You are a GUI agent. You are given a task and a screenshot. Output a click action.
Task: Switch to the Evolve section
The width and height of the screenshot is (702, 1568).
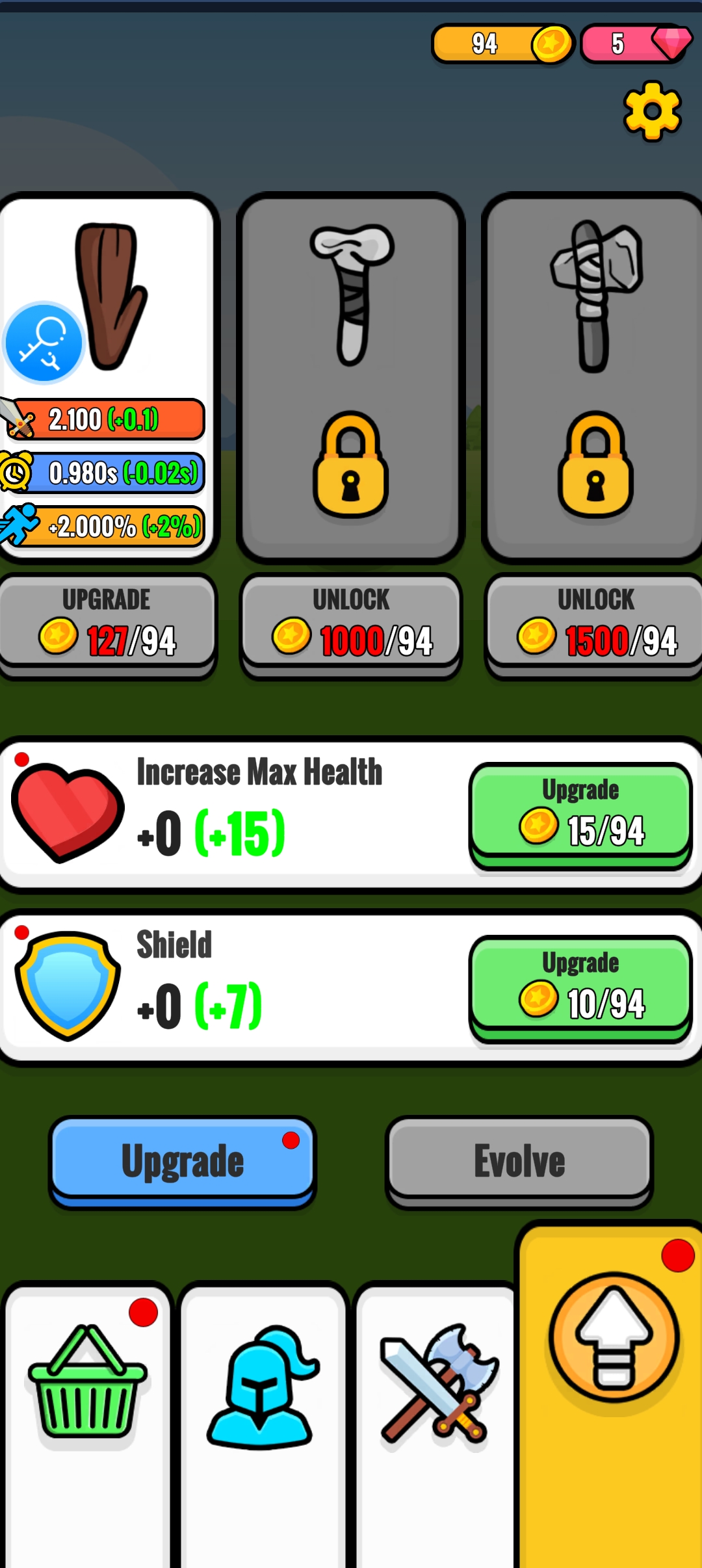pos(519,1160)
